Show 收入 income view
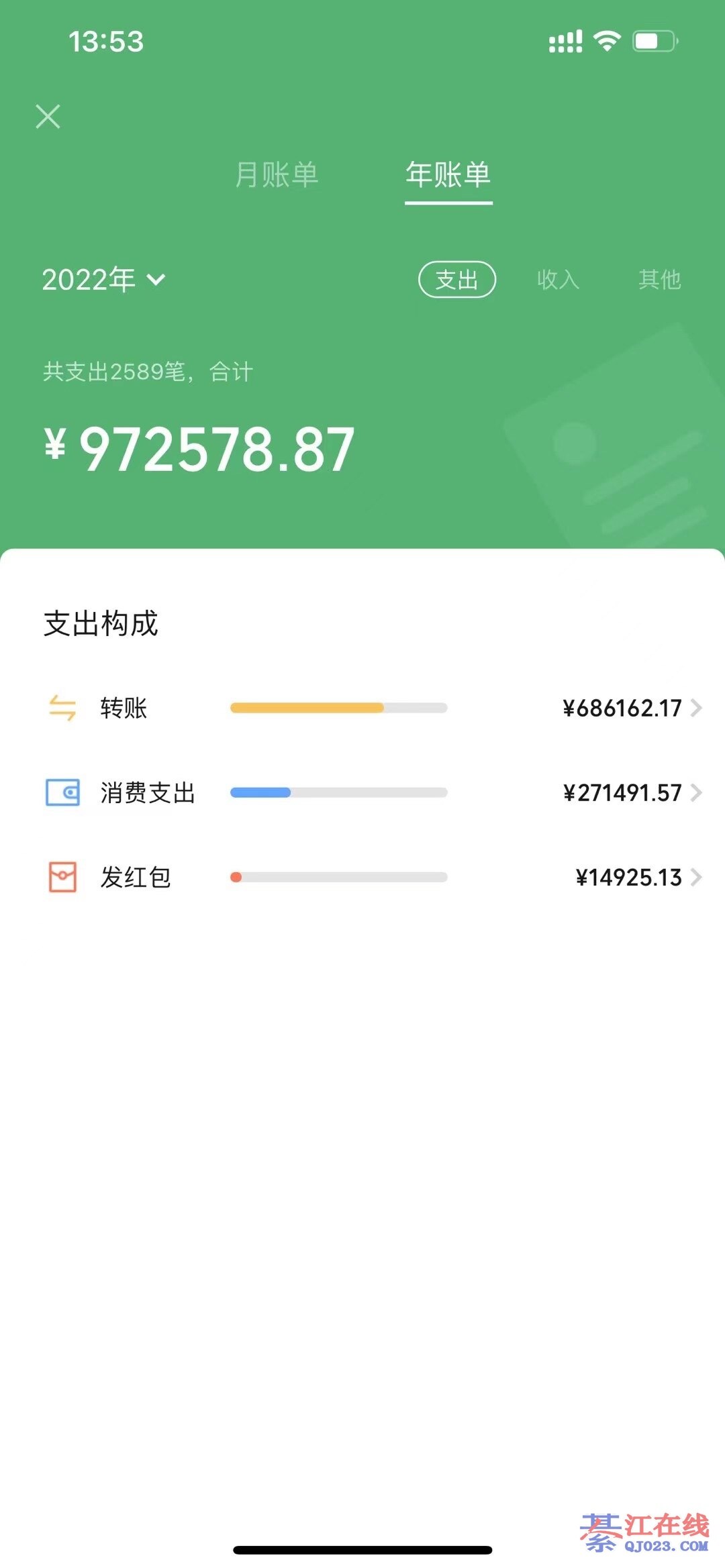 558,280
